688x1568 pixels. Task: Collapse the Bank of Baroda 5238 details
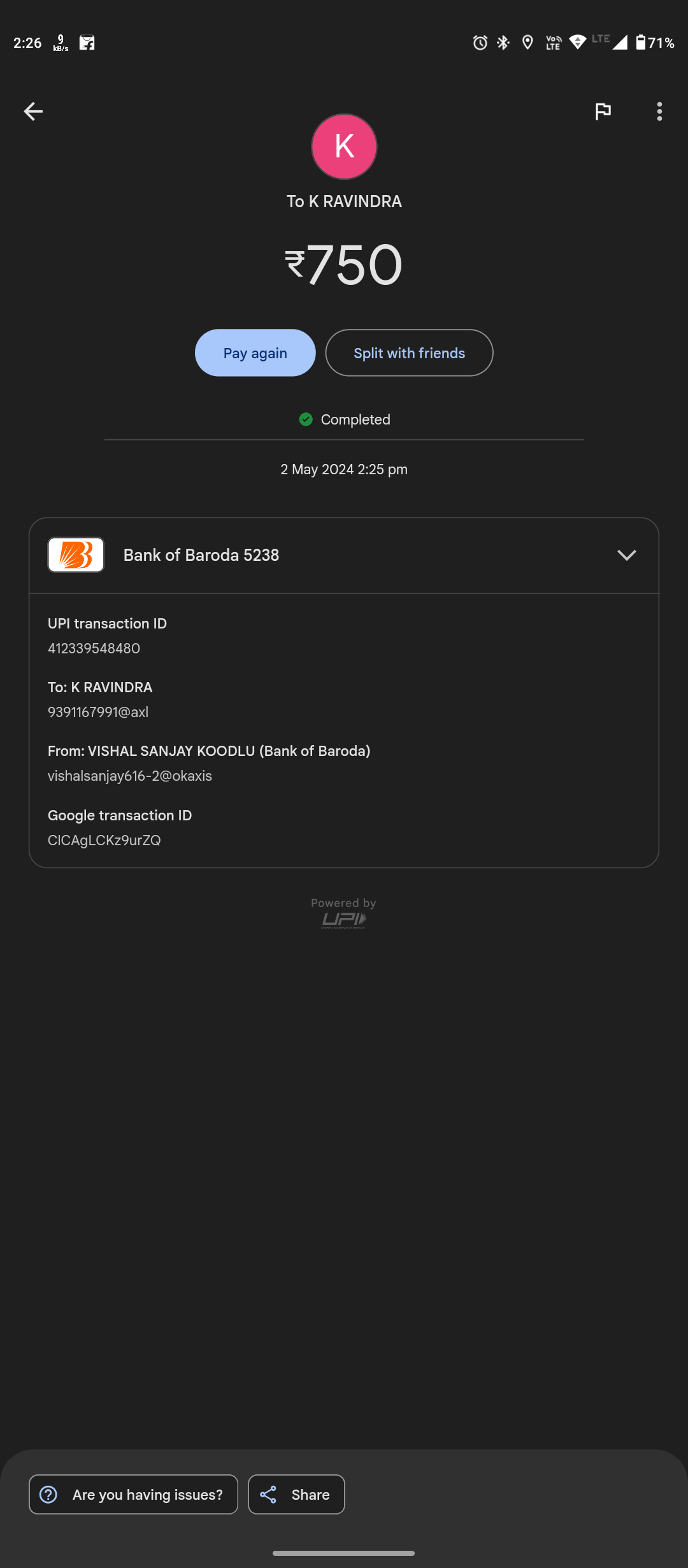tap(626, 555)
